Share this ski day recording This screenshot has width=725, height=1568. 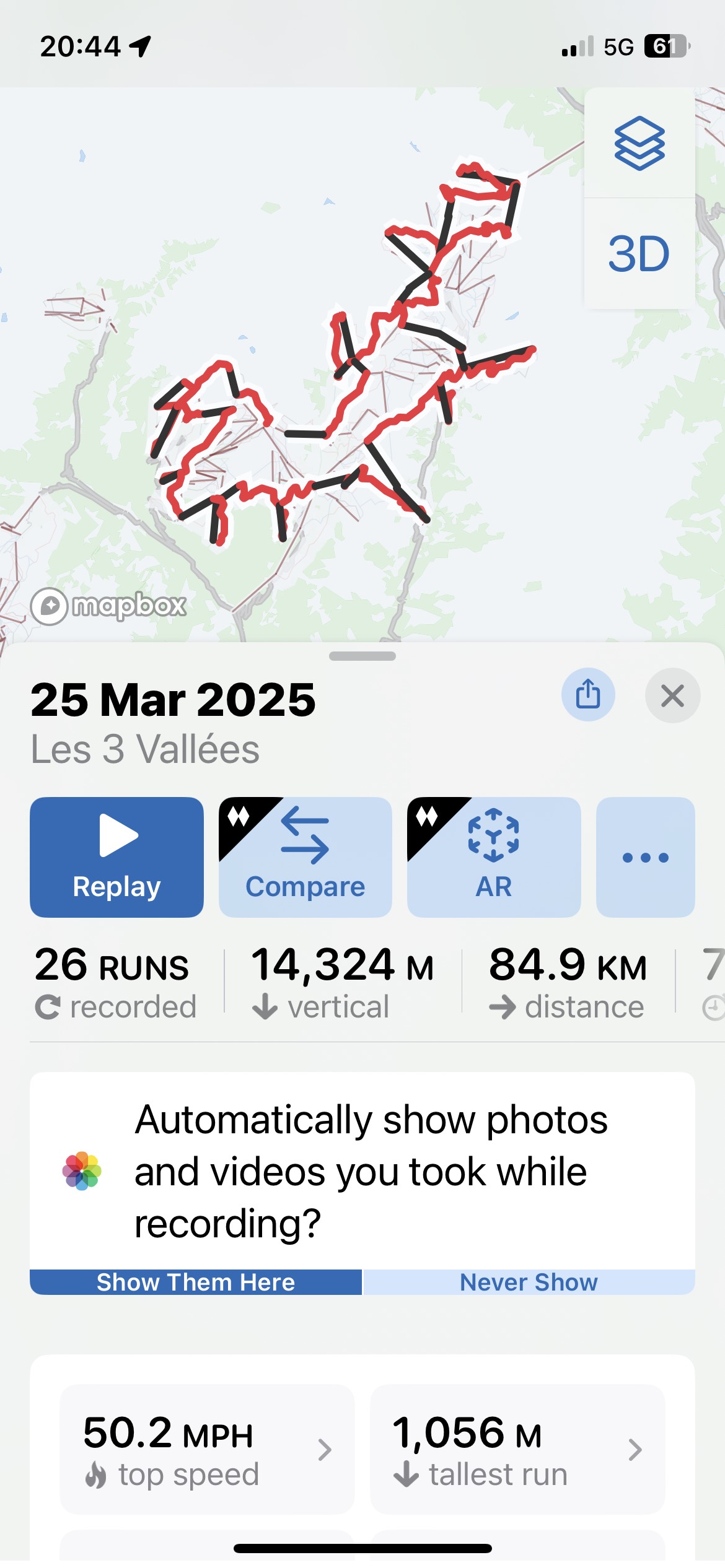point(588,695)
